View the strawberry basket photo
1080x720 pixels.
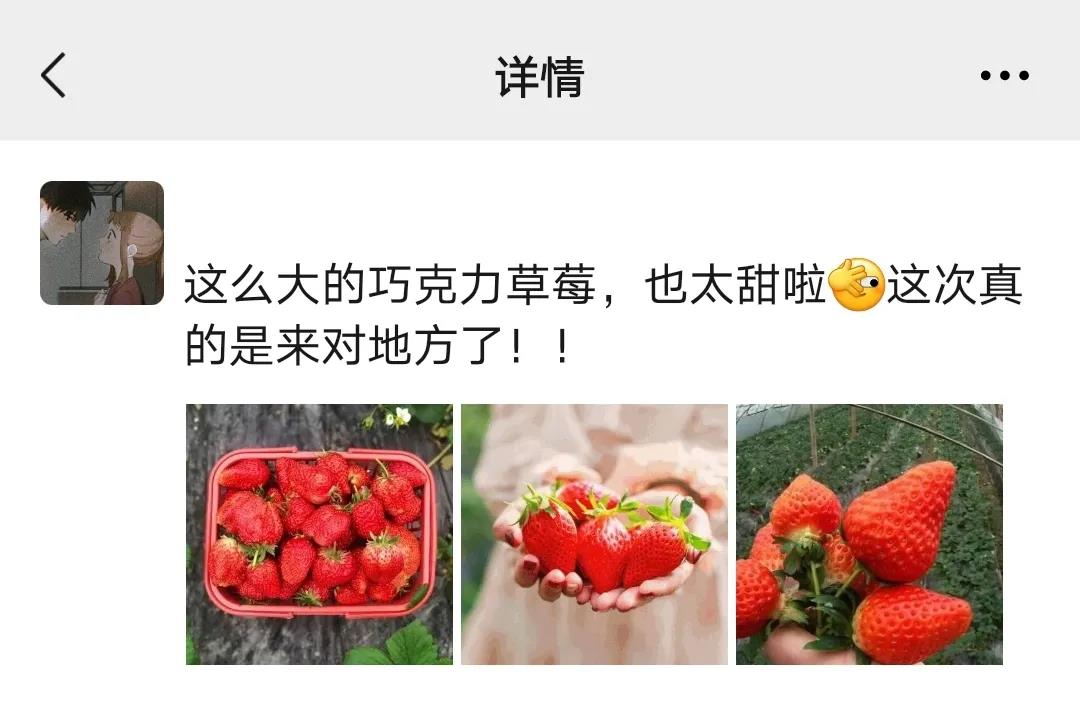click(x=319, y=534)
